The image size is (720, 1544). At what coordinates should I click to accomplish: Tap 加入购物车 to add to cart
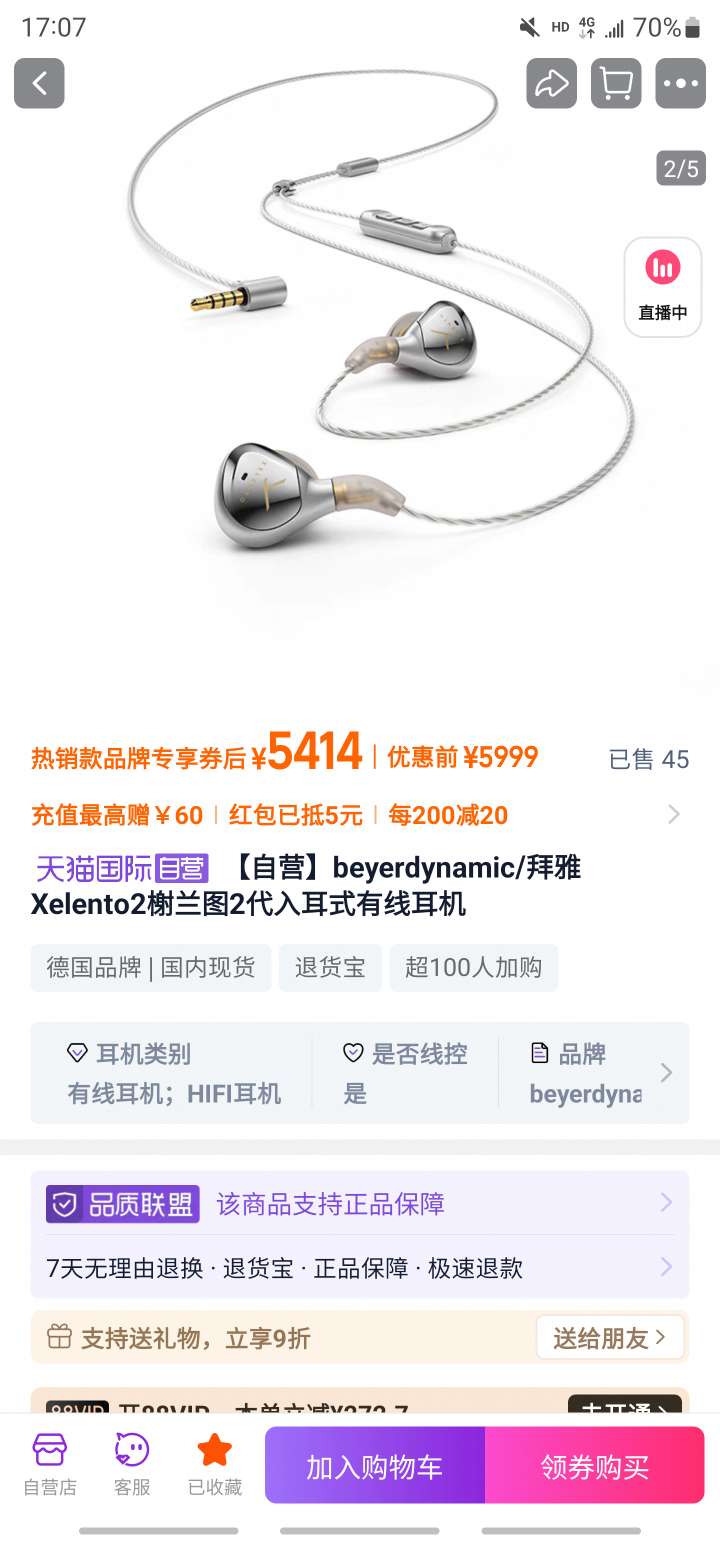(x=375, y=1466)
